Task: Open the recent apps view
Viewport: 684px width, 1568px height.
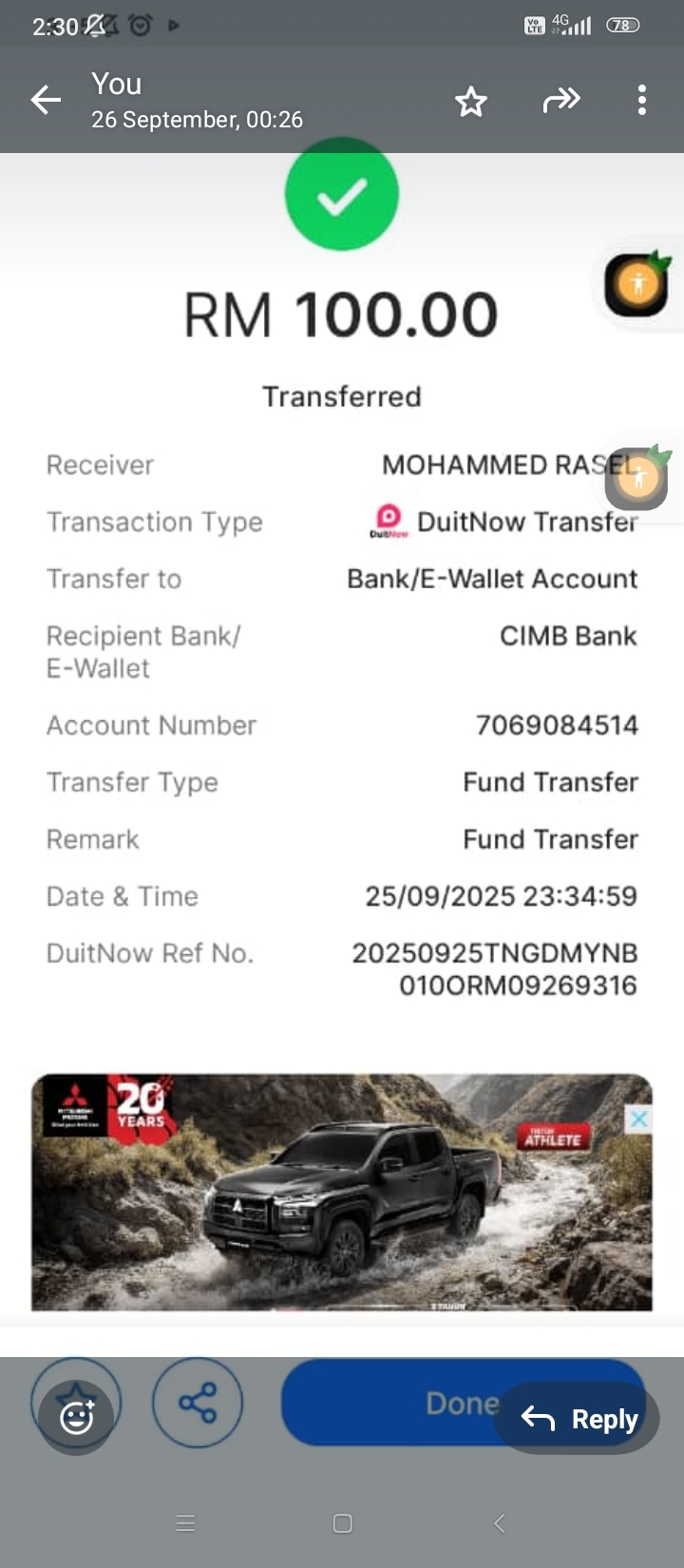Action: click(186, 1523)
